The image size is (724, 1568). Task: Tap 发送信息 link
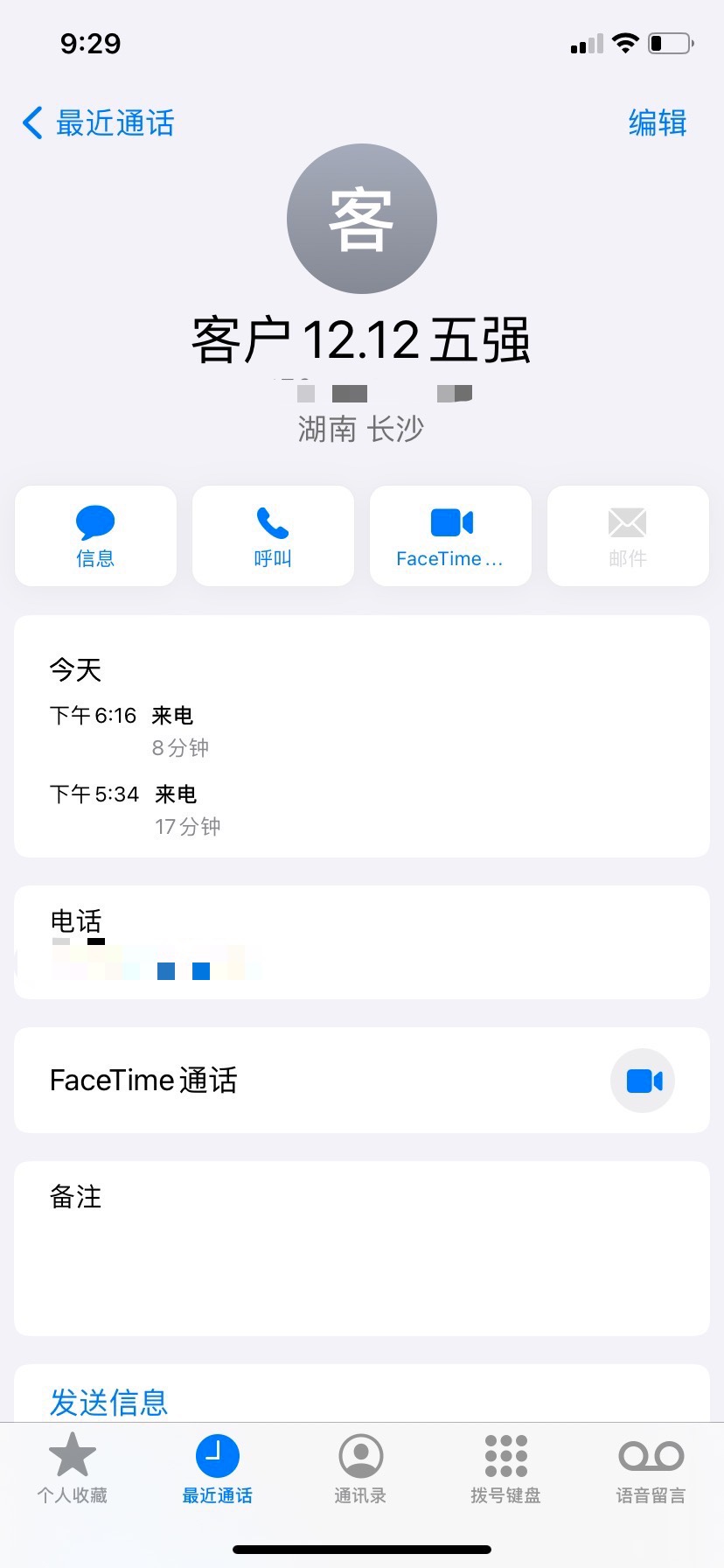click(x=108, y=1402)
